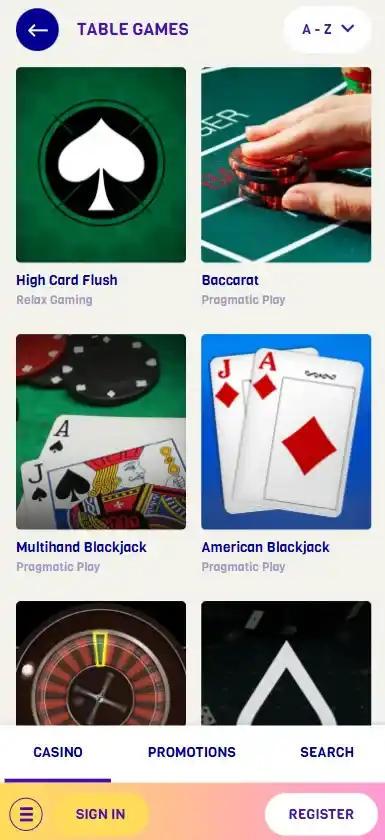Select the American Blackjack game

tap(286, 432)
